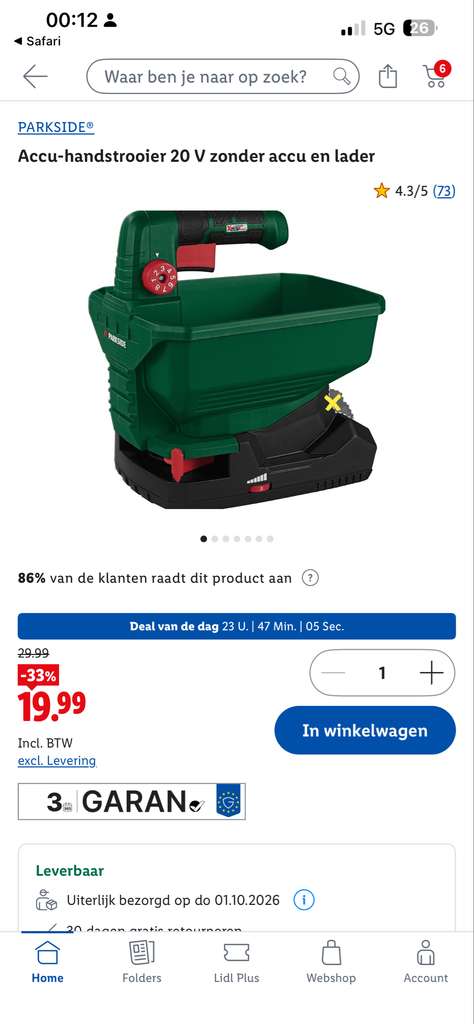Switch to the Lidl Plus tab
This screenshot has height=1024, width=474.
[x=236, y=962]
